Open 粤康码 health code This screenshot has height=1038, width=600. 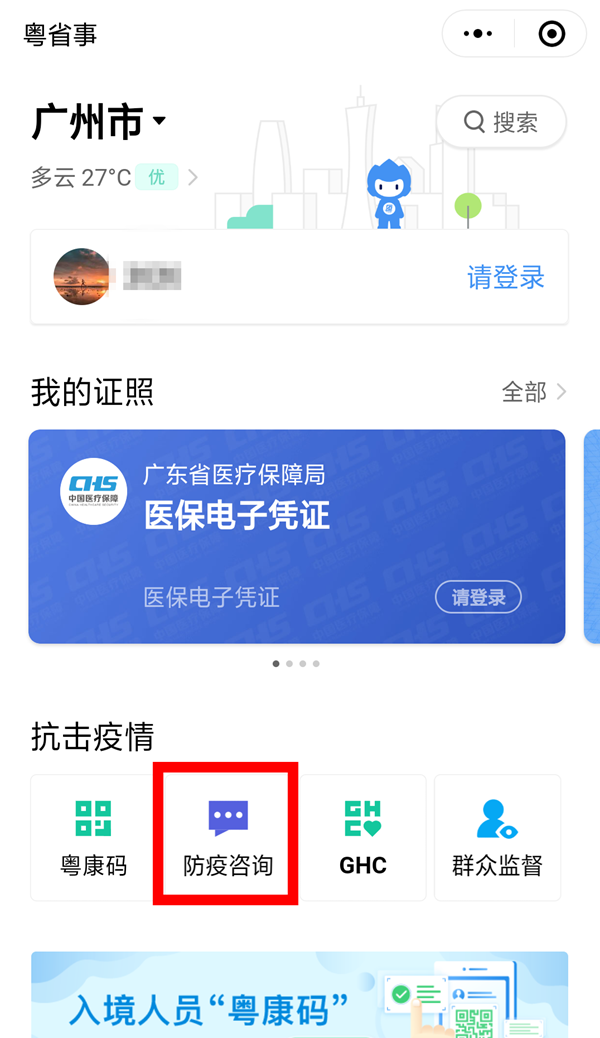point(93,838)
